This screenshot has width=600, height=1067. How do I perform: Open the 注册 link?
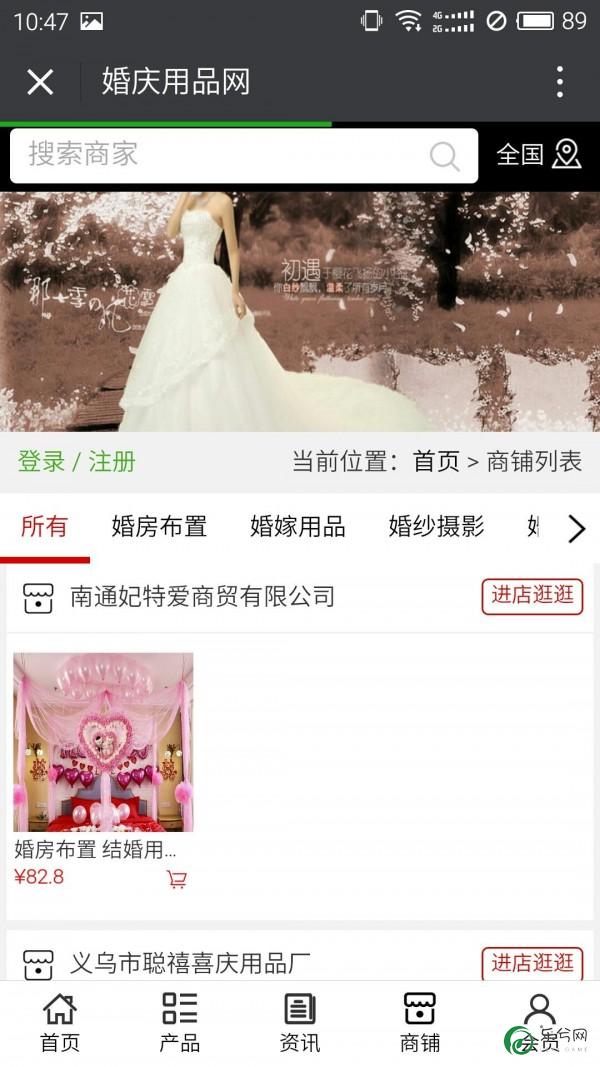pos(112,462)
